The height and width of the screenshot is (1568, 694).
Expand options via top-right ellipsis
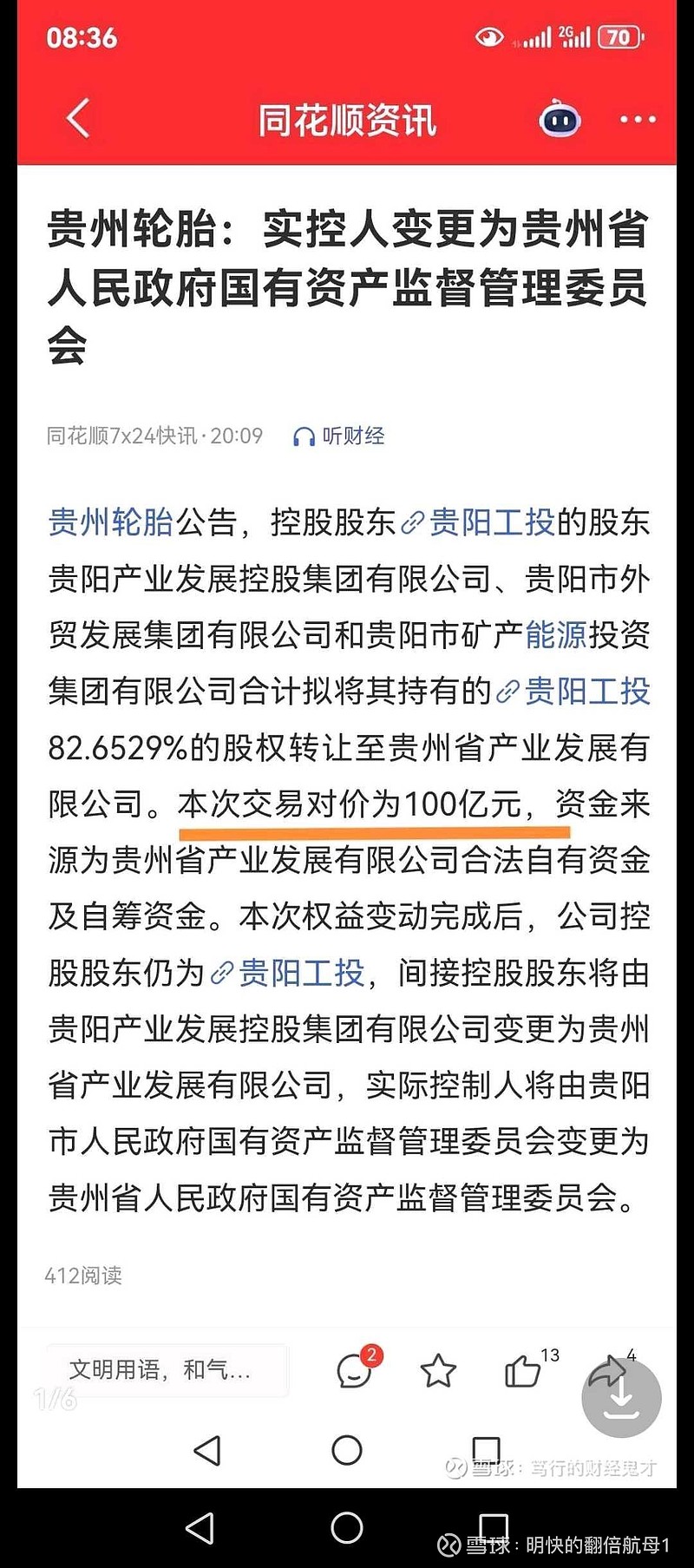[636, 119]
